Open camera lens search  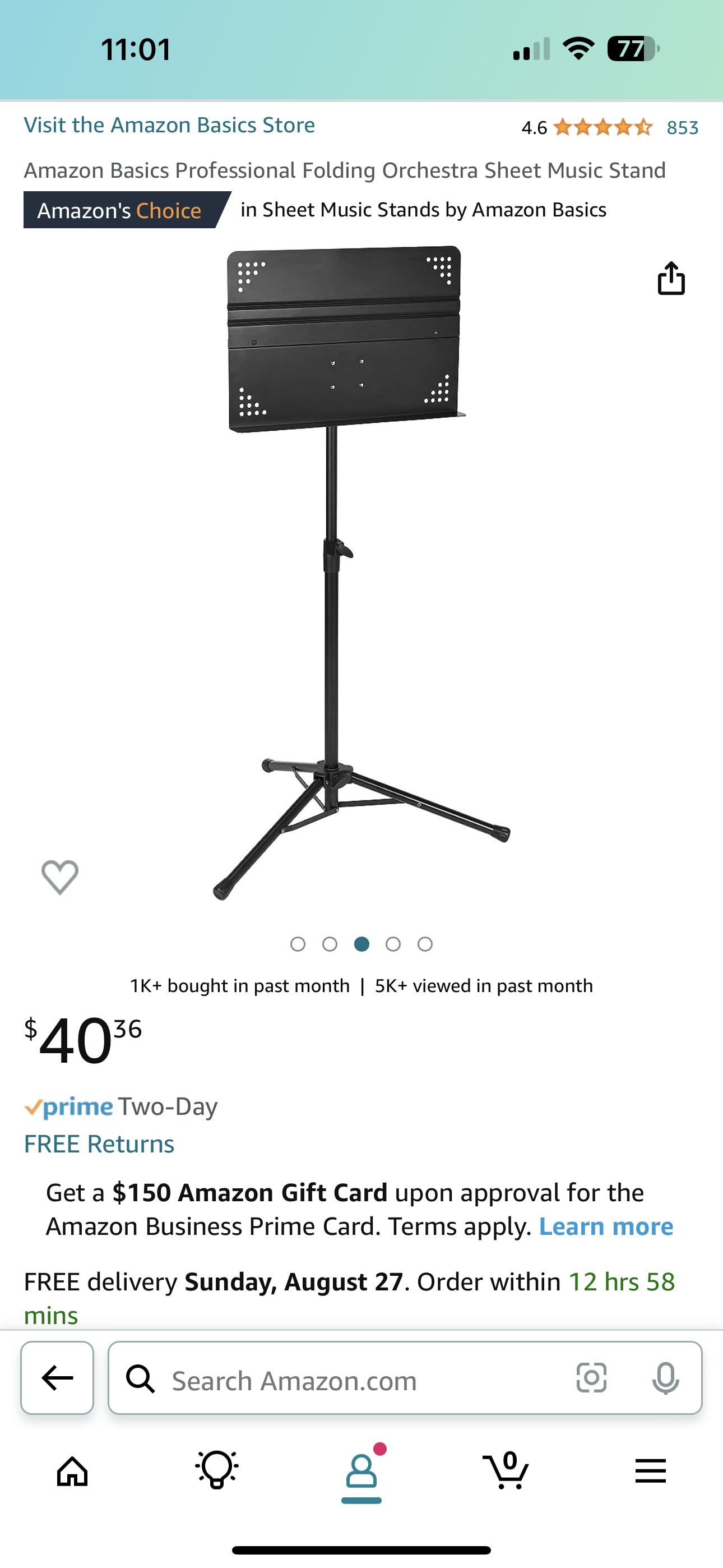[591, 1377]
